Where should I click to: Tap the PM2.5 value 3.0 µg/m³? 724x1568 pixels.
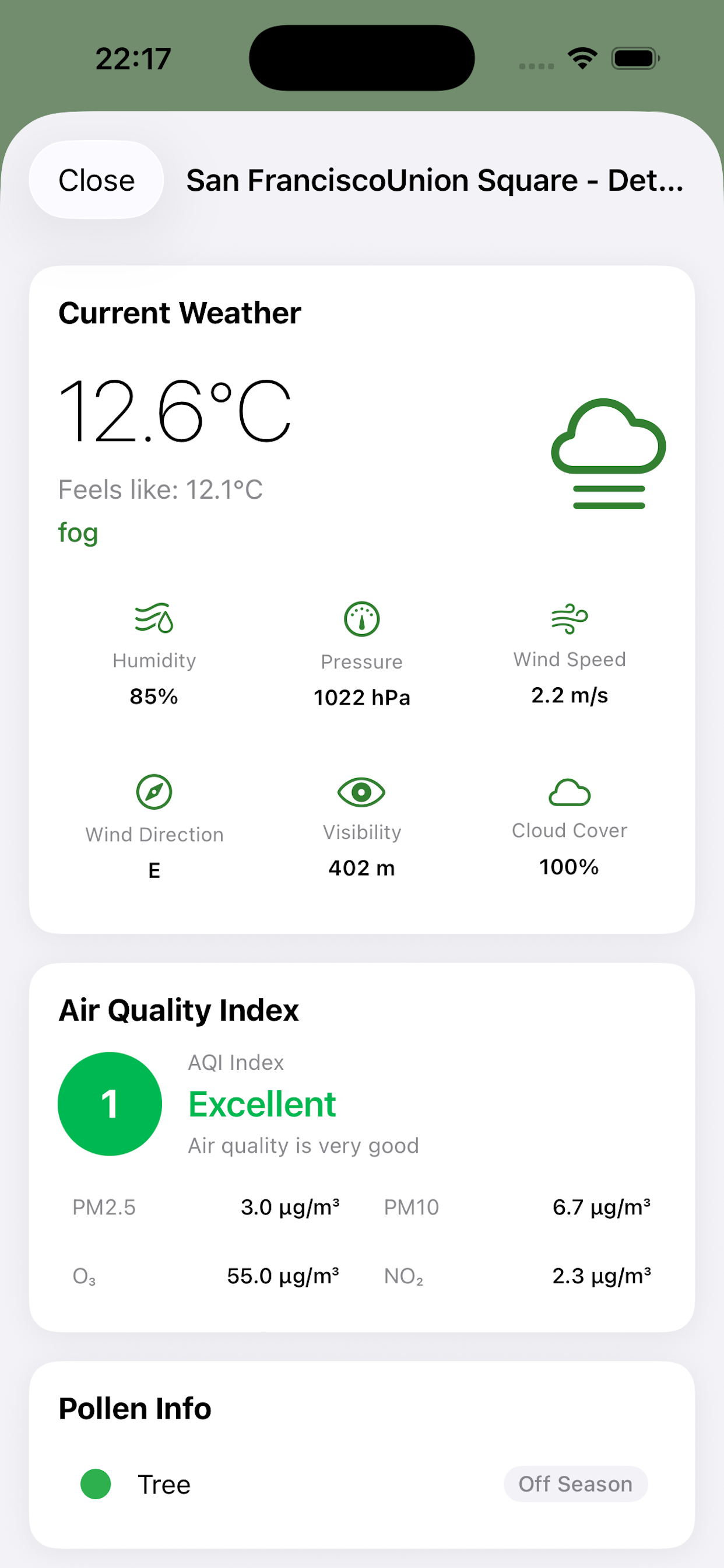291,1207
